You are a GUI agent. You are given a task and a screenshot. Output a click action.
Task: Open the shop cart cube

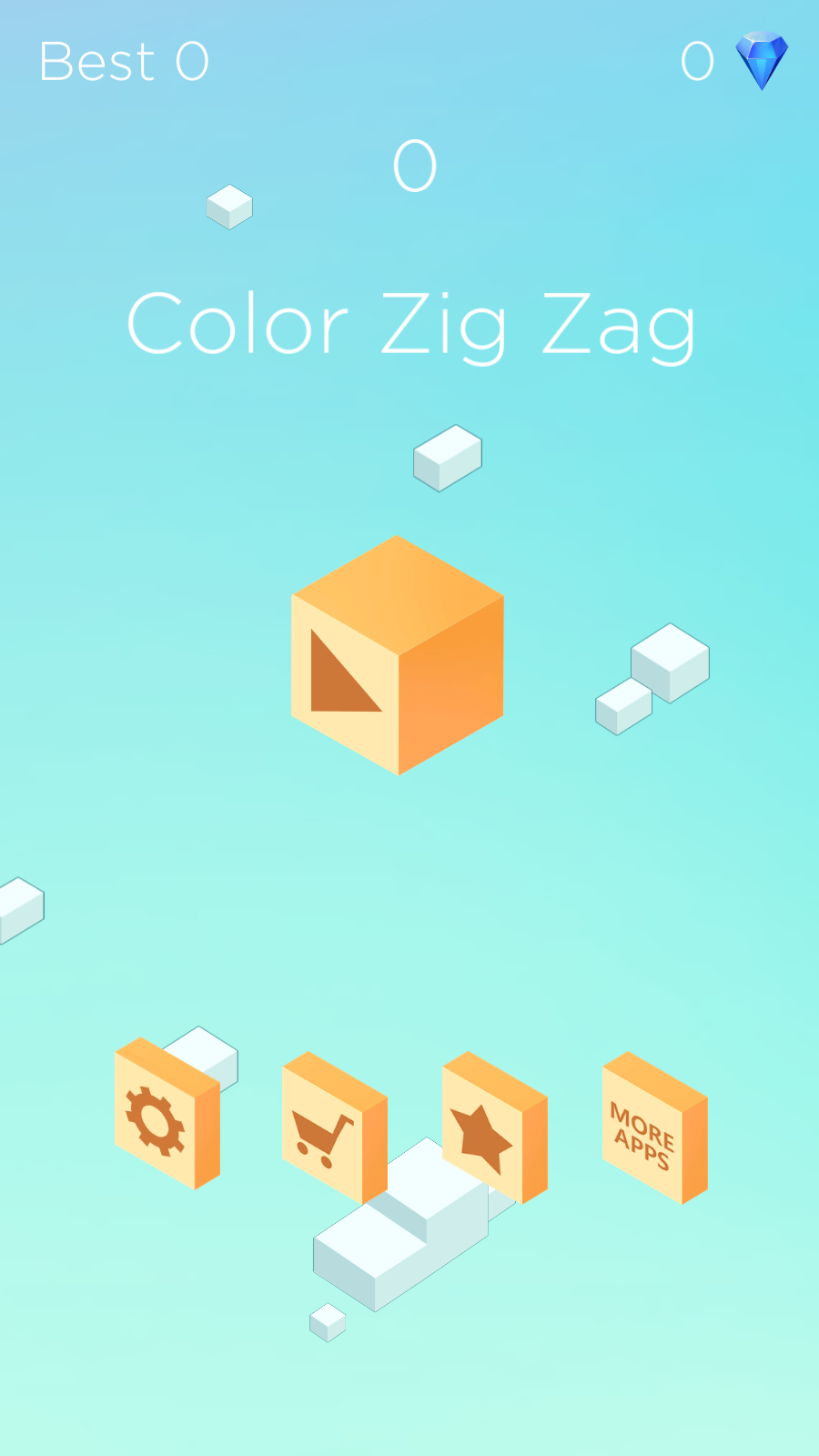pos(324,1135)
